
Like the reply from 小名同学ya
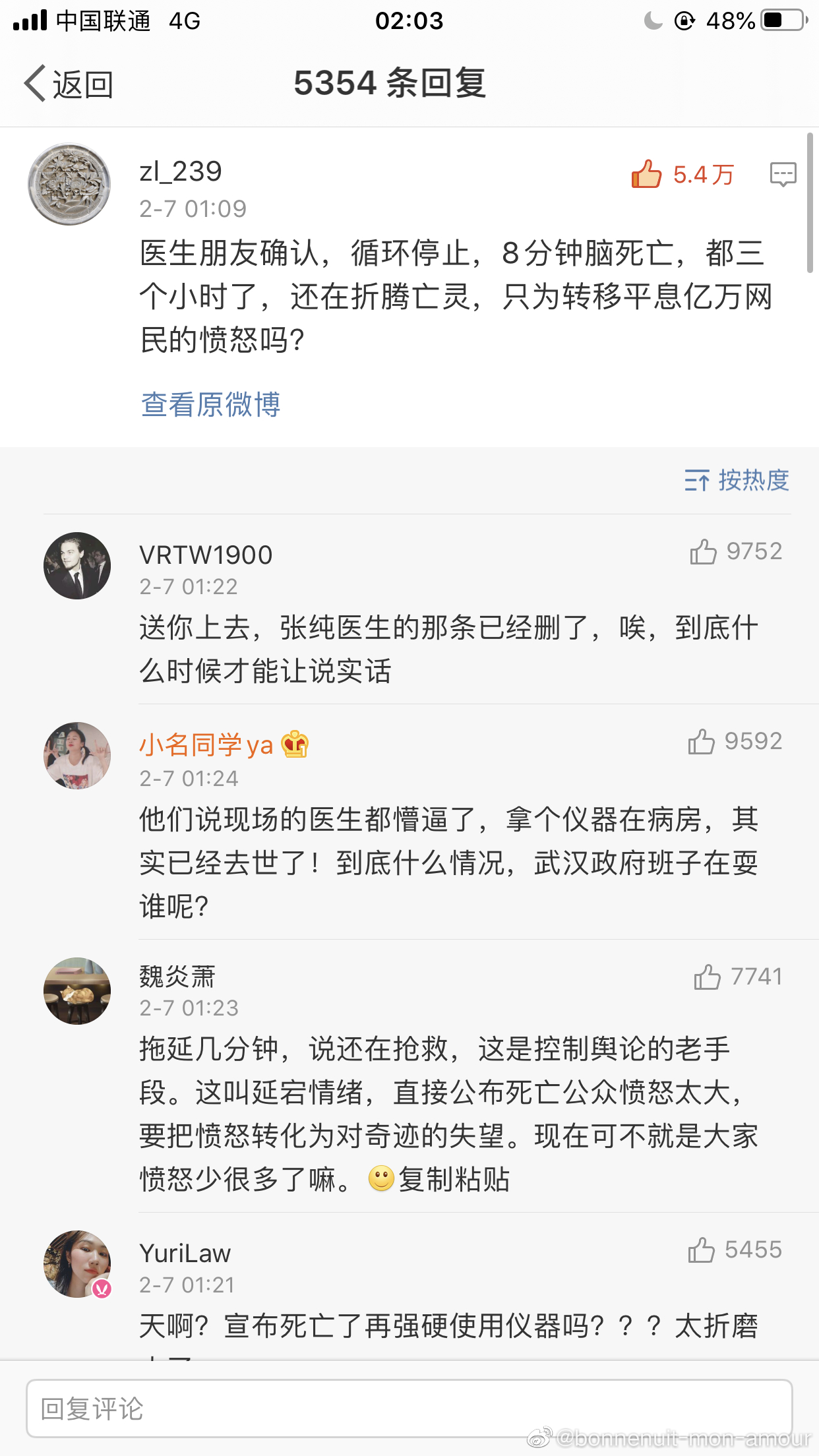pos(701,741)
